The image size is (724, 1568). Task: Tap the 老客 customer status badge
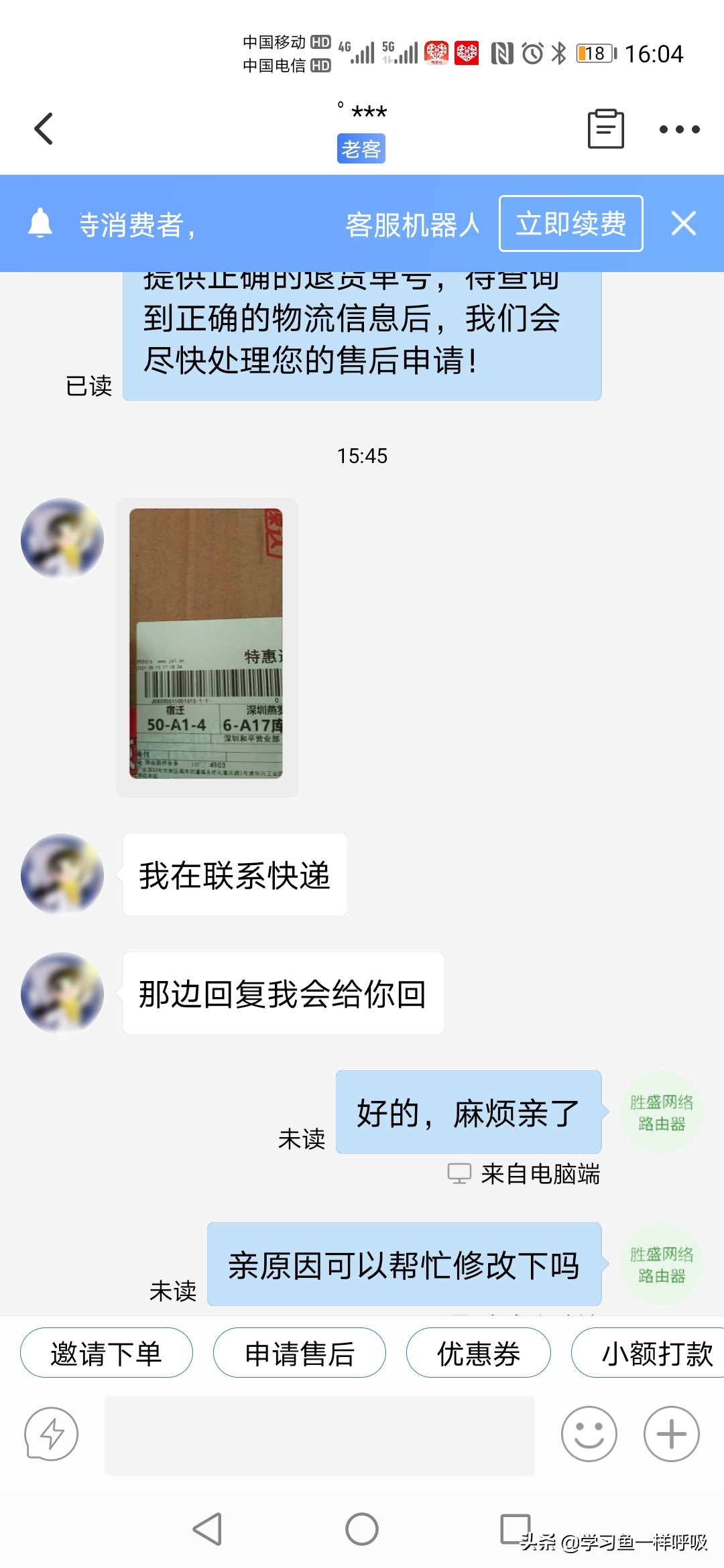point(361,149)
